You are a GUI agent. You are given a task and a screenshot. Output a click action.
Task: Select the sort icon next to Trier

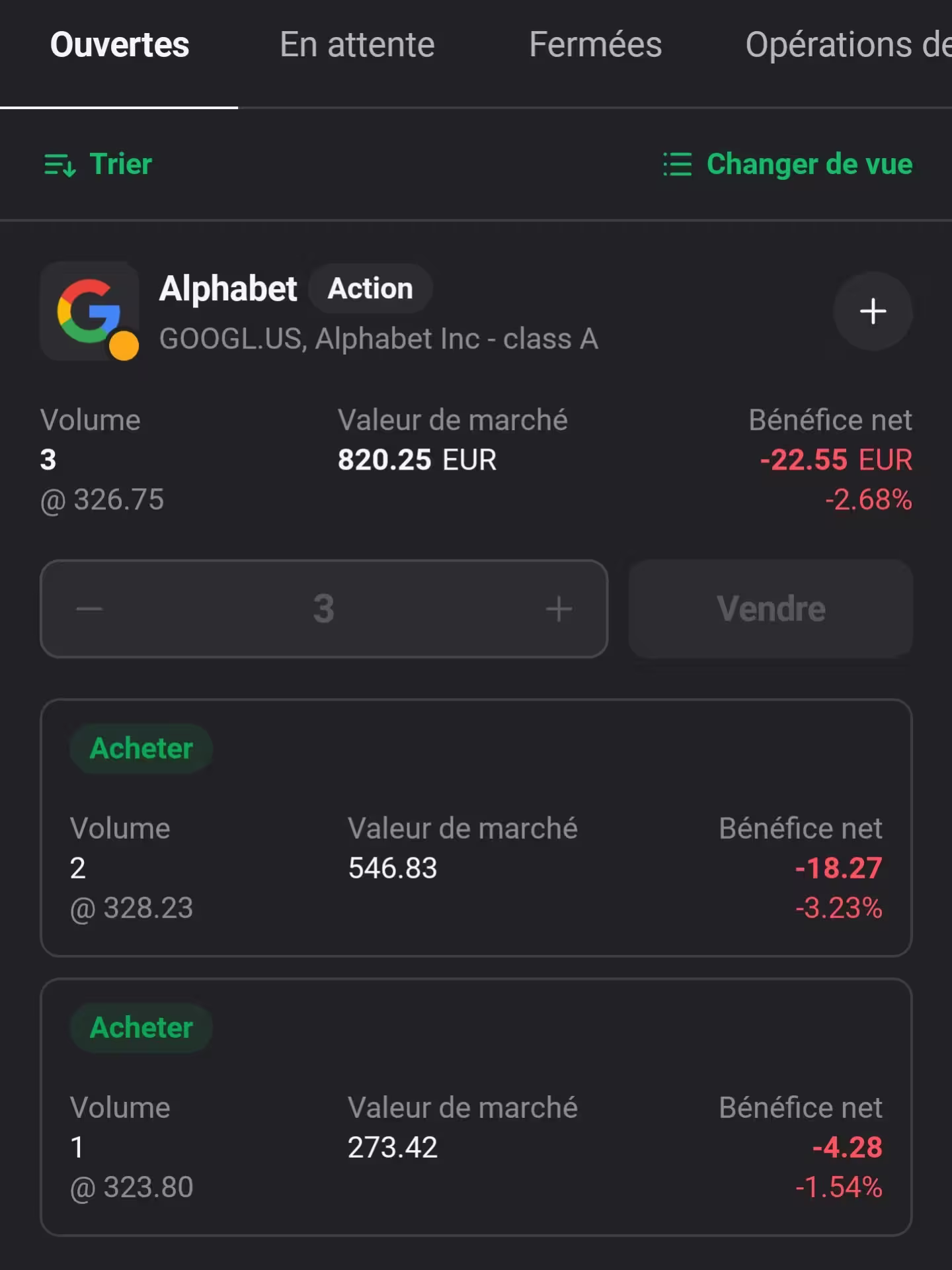tap(60, 165)
